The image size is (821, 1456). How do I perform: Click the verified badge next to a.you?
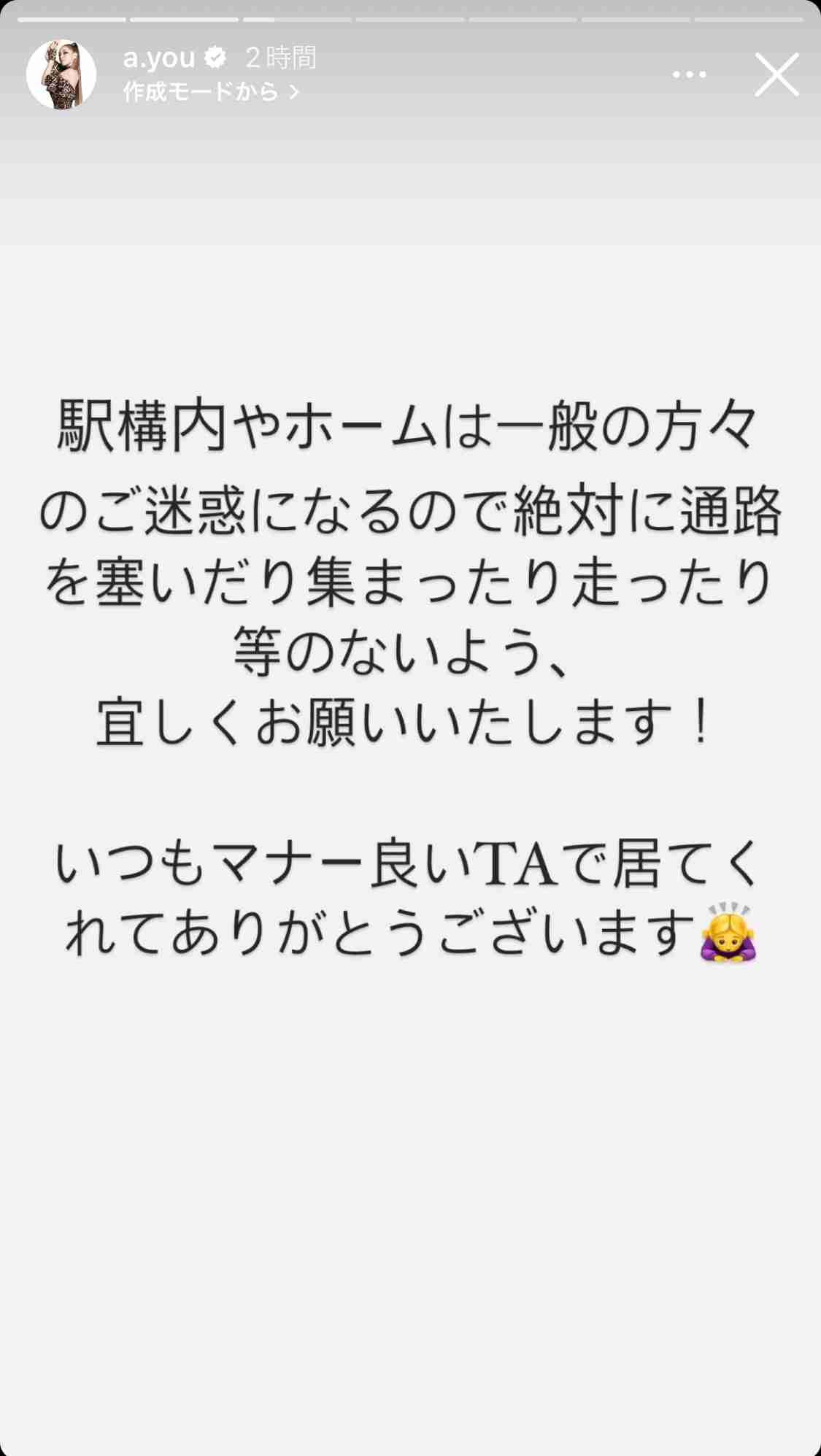[x=214, y=58]
